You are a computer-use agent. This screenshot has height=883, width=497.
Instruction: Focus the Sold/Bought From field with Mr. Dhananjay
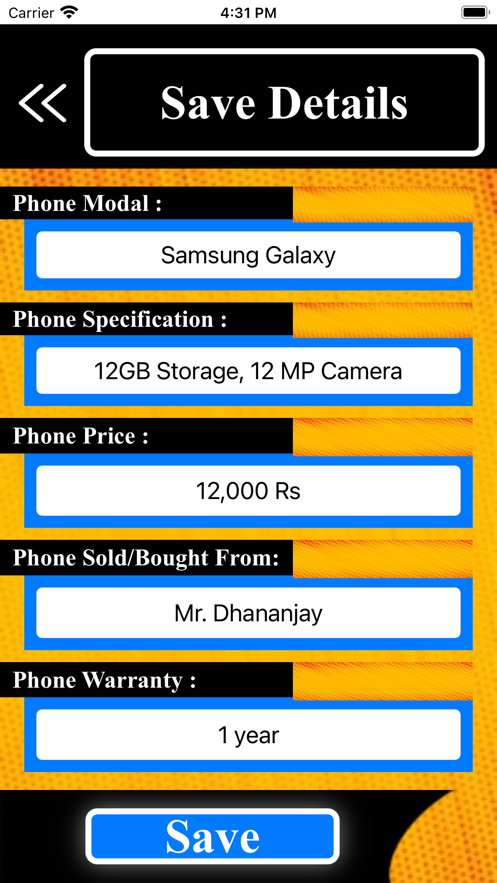click(x=248, y=613)
